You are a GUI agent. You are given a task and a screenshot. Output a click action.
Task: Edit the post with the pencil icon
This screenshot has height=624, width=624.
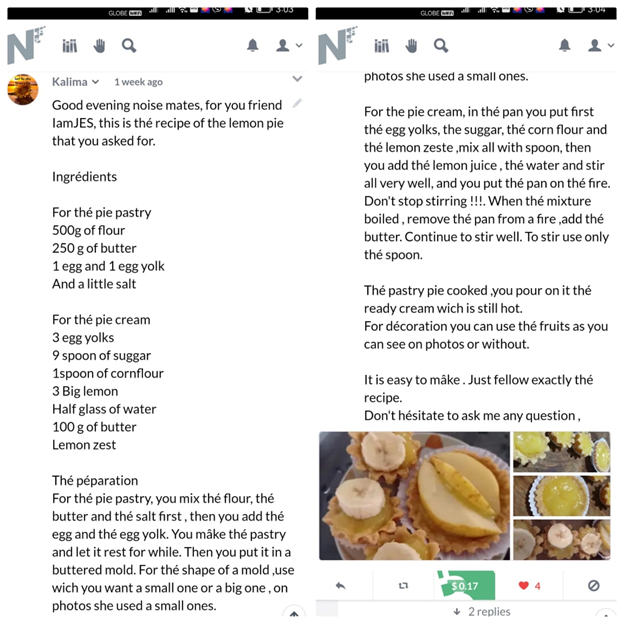pos(297,103)
